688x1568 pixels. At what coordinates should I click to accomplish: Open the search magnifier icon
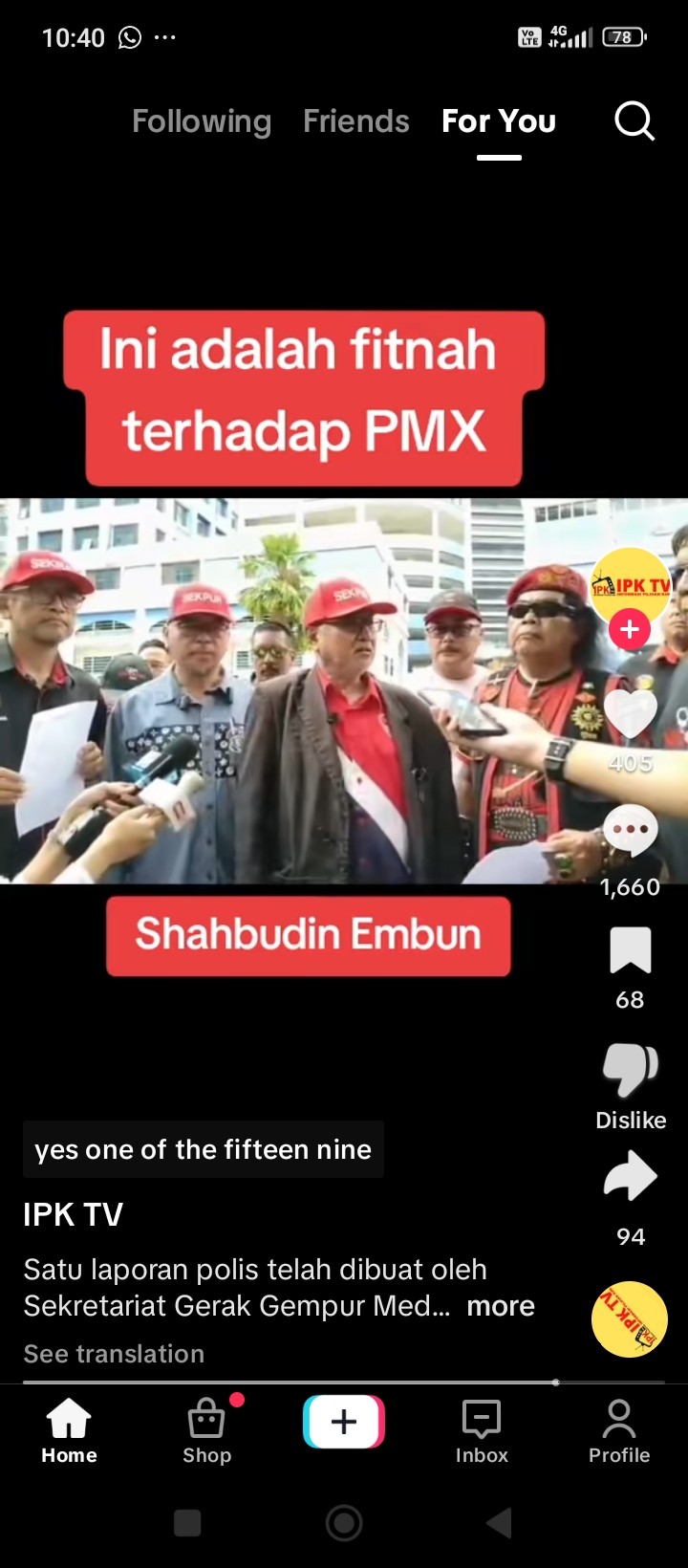click(x=634, y=121)
